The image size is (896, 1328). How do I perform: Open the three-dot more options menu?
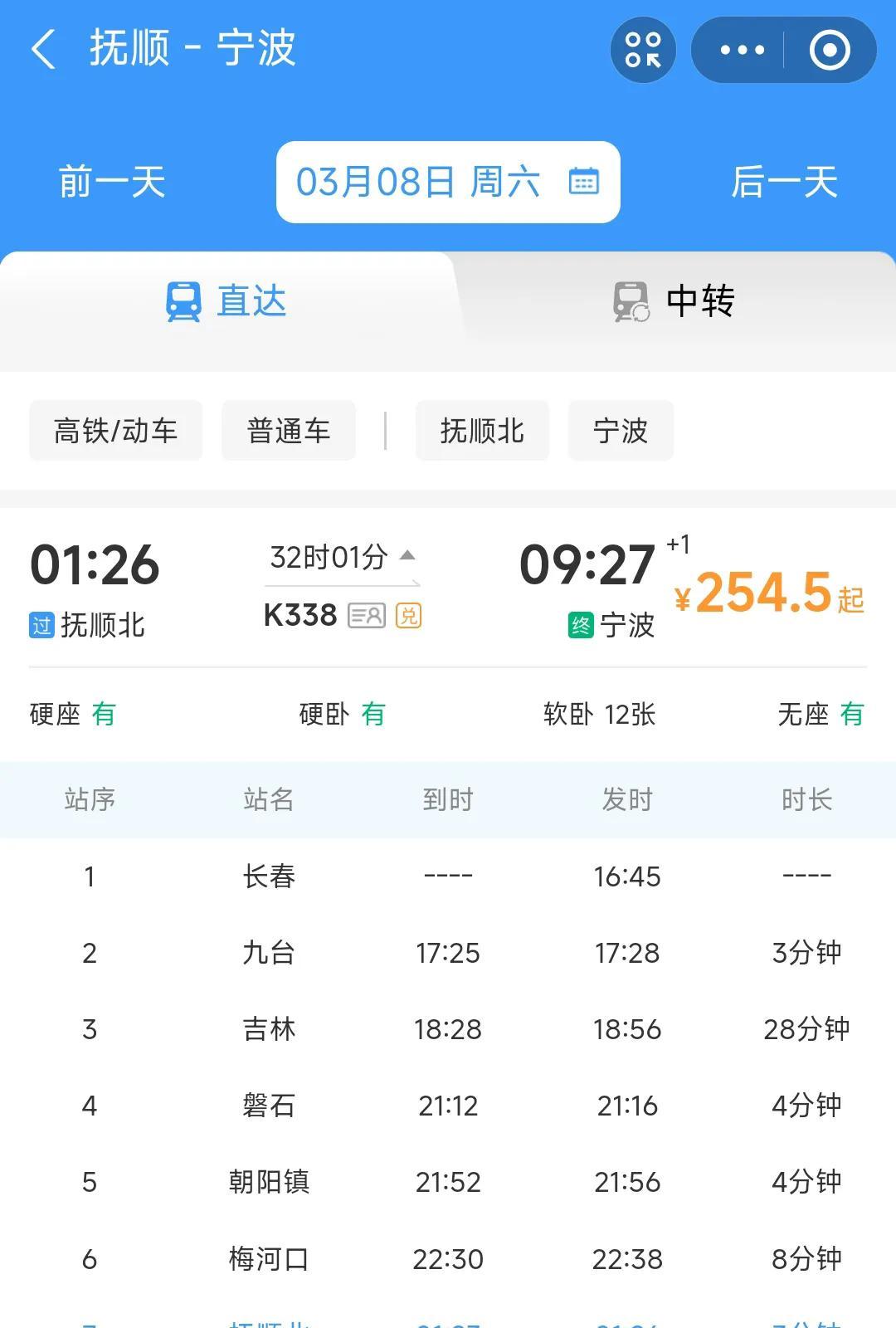pyautogui.click(x=741, y=51)
